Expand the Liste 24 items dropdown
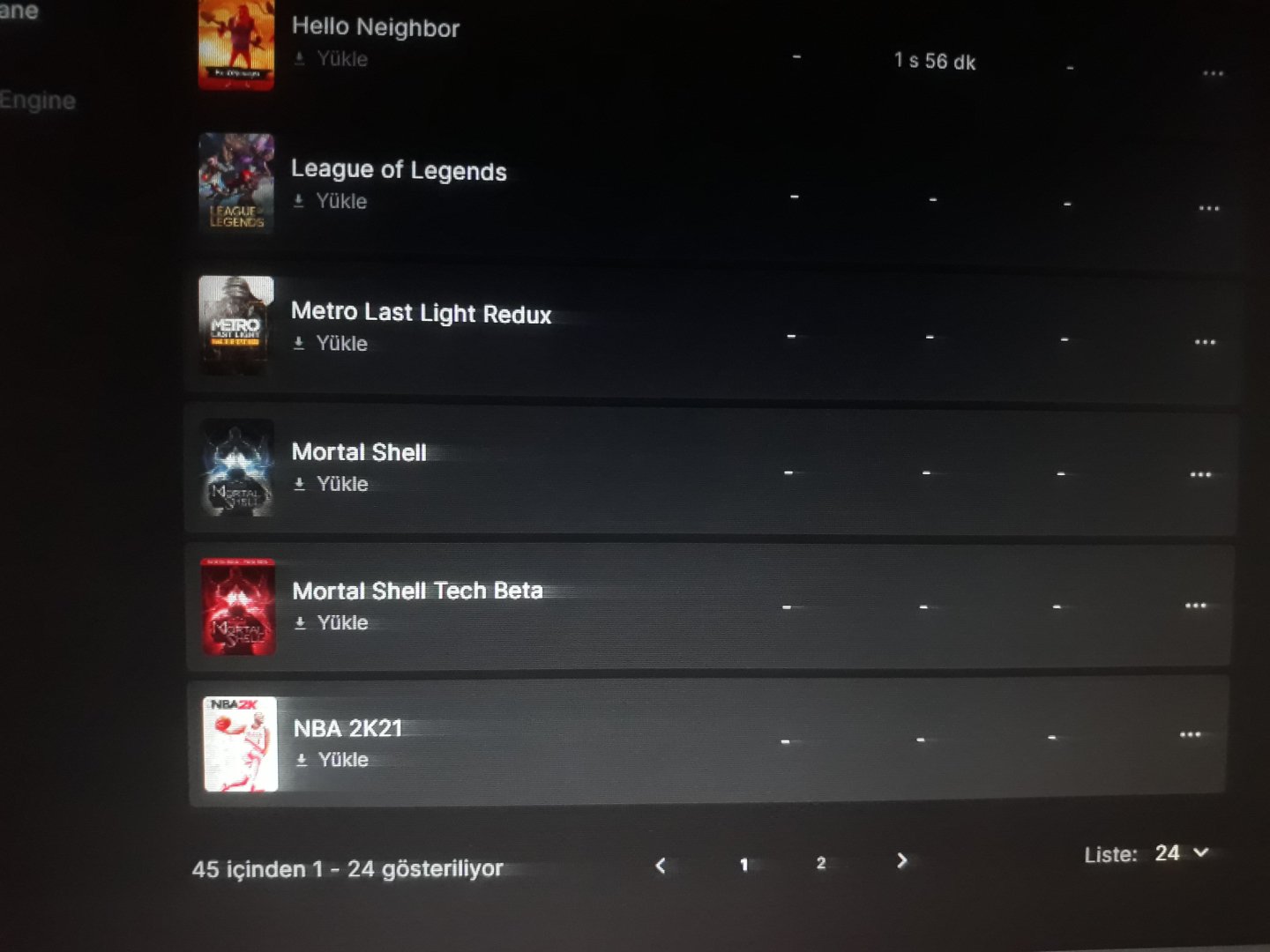1270x952 pixels. pos(1180,853)
